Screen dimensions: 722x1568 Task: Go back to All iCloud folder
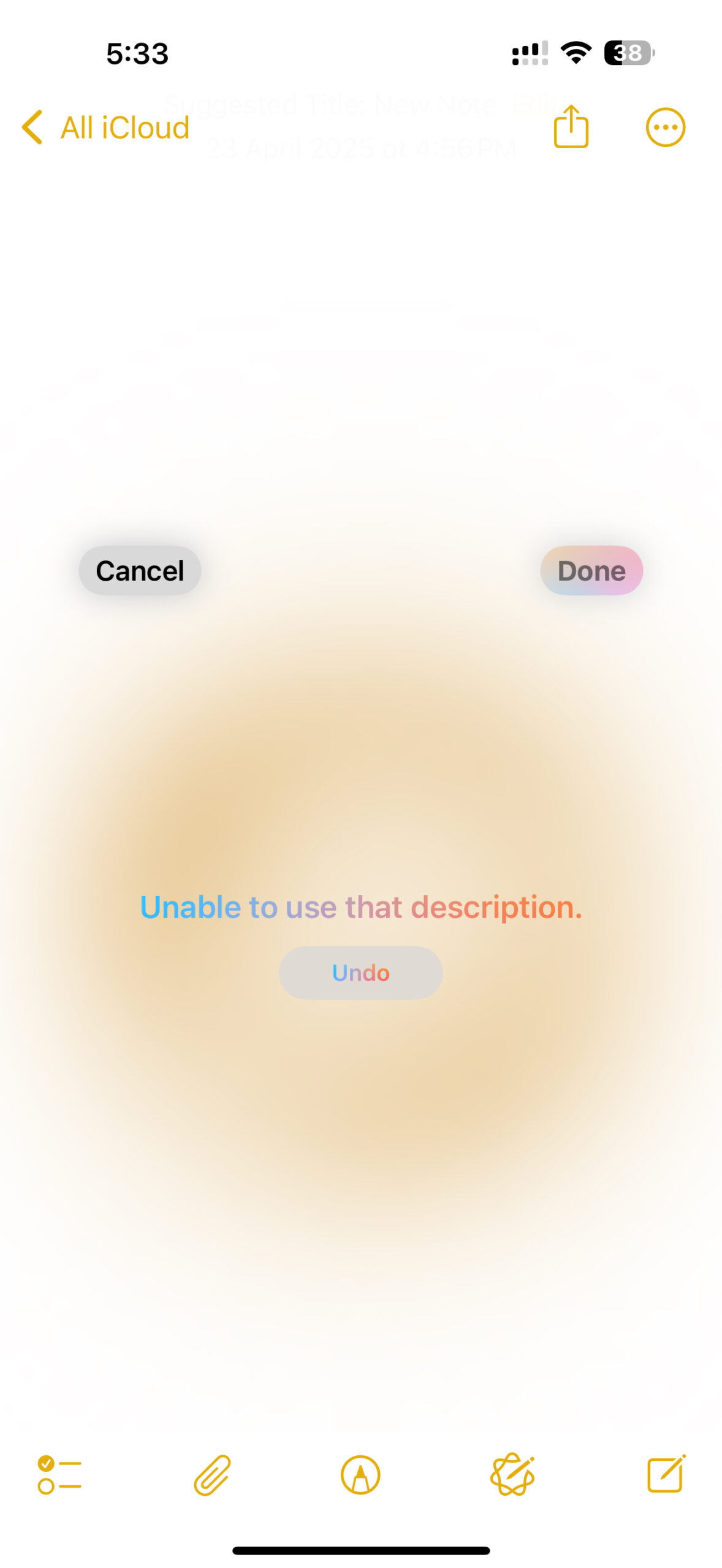point(105,127)
